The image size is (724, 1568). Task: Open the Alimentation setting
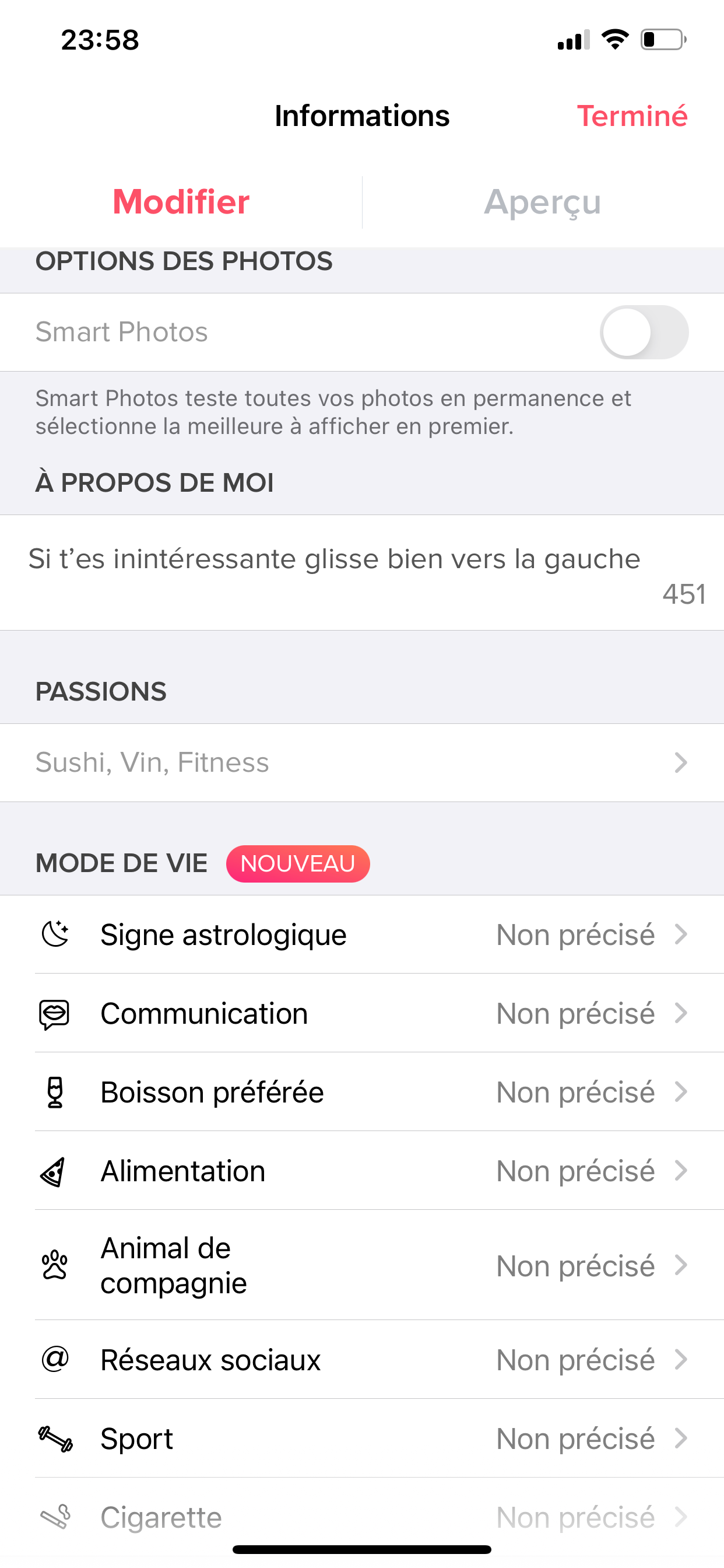pyautogui.click(x=361, y=1171)
